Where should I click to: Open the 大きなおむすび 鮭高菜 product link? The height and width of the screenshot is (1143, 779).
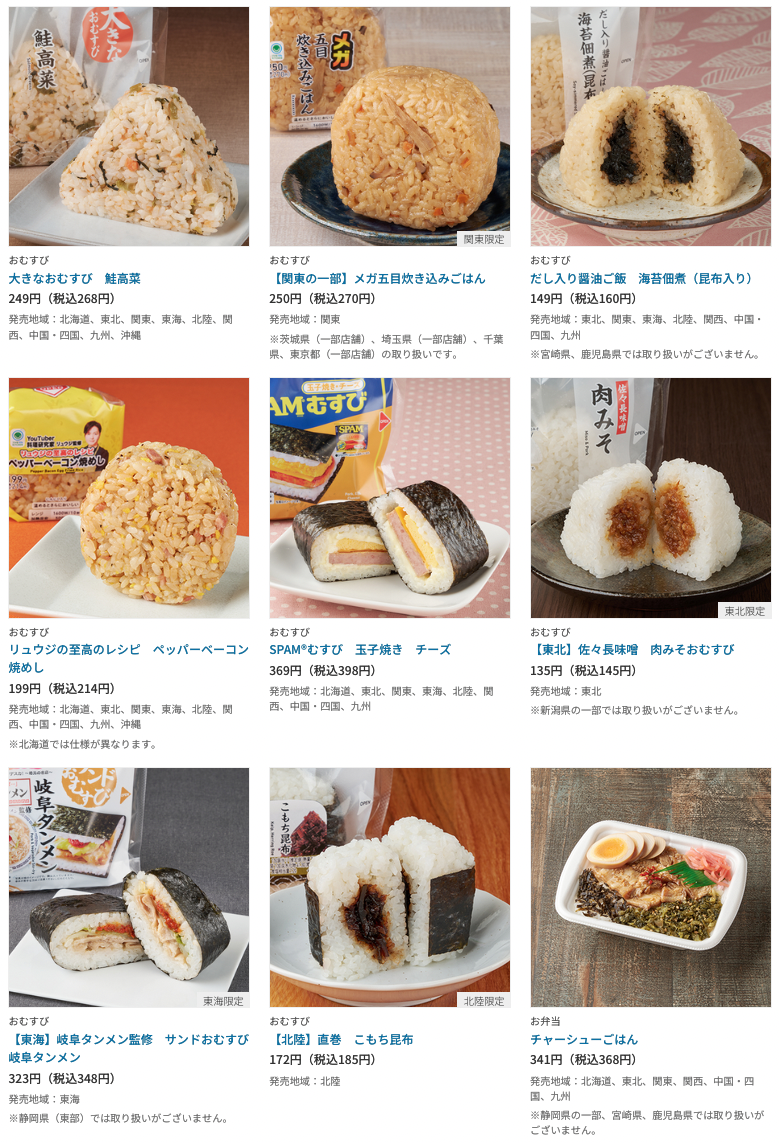[x=75, y=278]
